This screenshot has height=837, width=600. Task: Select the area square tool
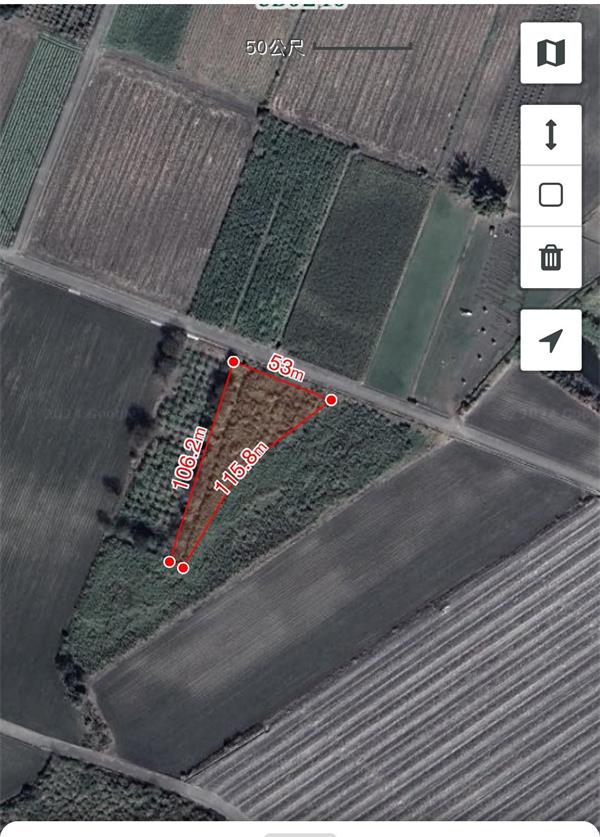(x=551, y=195)
